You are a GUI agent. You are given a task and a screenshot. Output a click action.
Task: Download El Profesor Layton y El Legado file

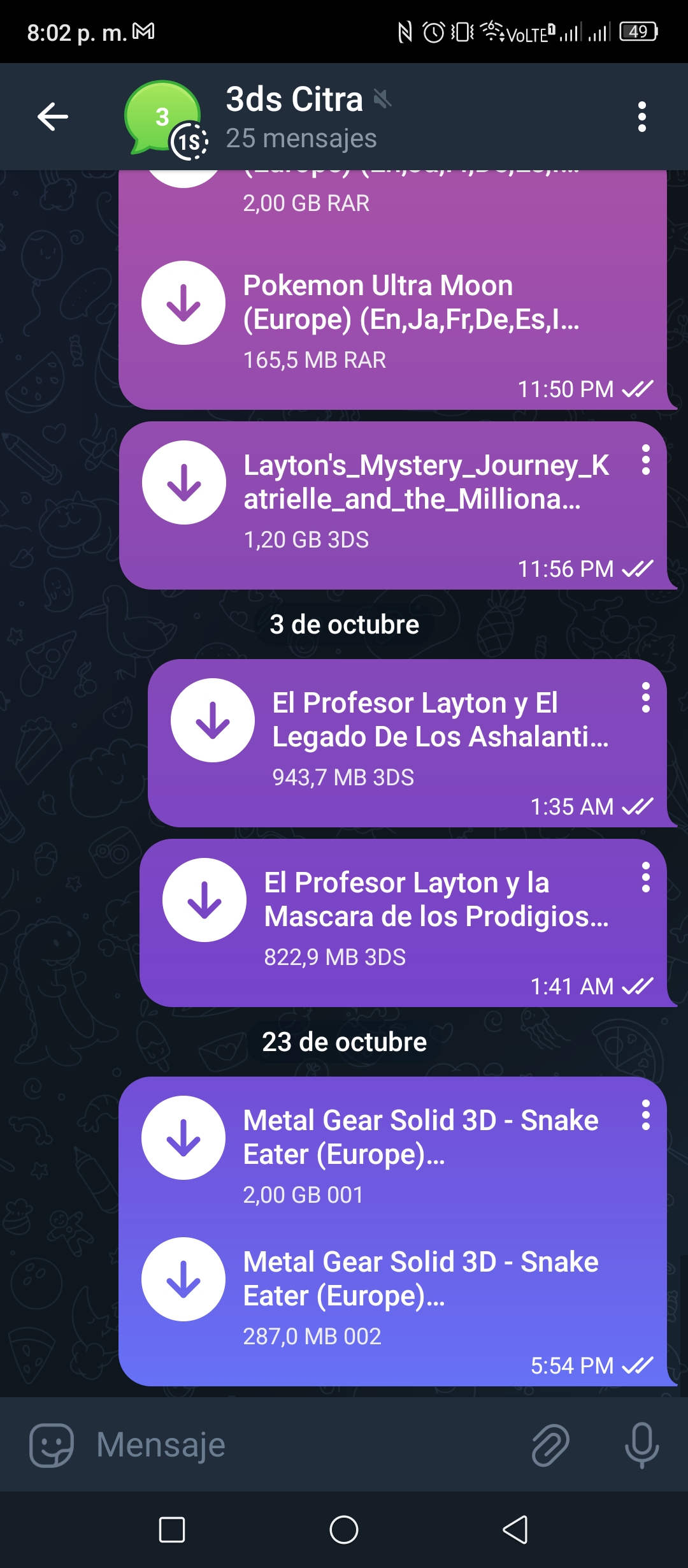click(x=213, y=720)
